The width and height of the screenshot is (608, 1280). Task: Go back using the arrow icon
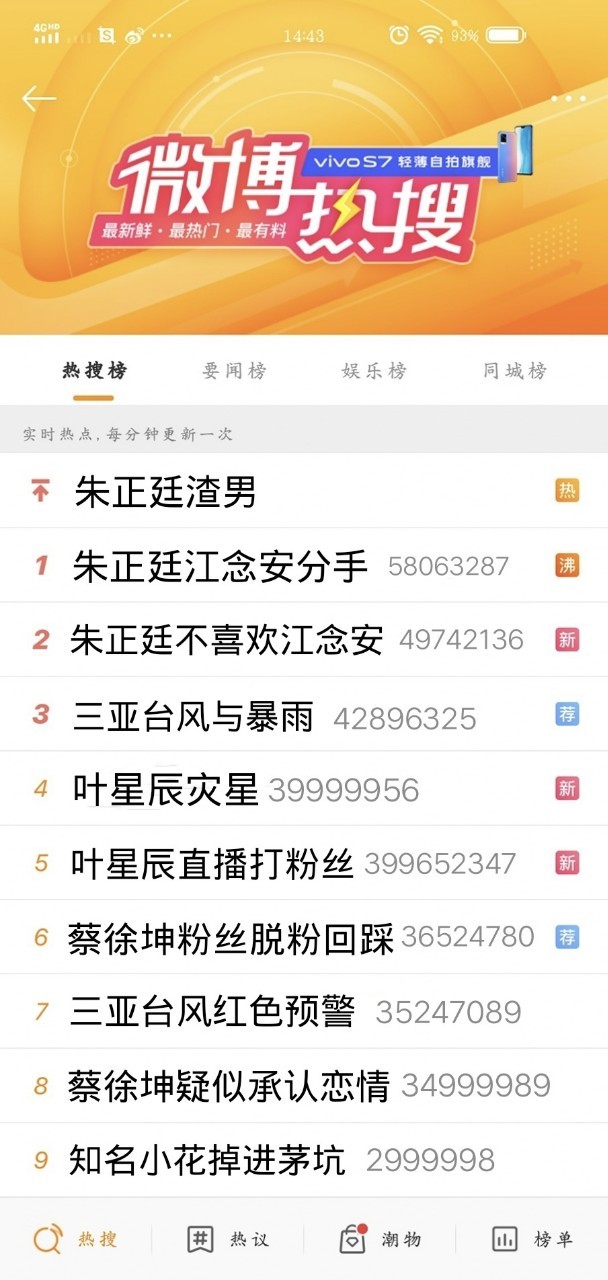pos(39,98)
